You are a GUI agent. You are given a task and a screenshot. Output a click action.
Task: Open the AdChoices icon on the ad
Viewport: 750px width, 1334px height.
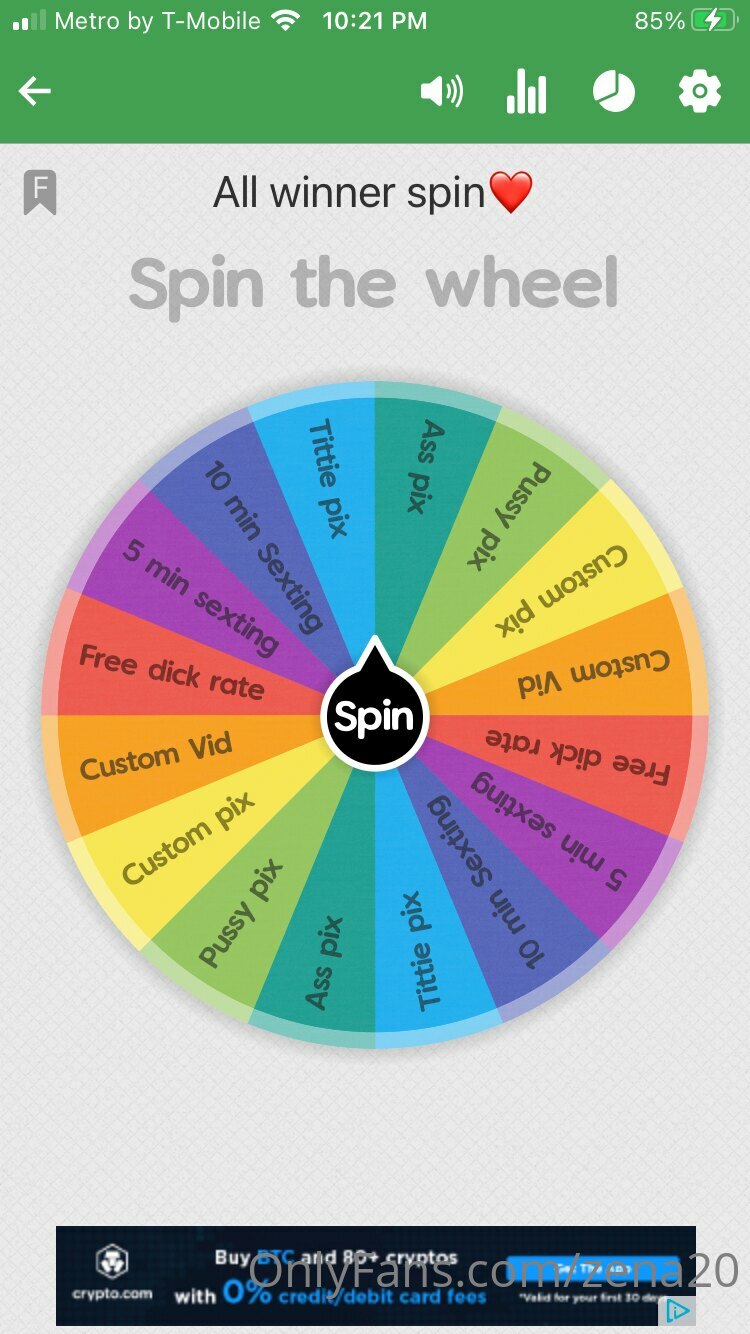coord(678,1310)
